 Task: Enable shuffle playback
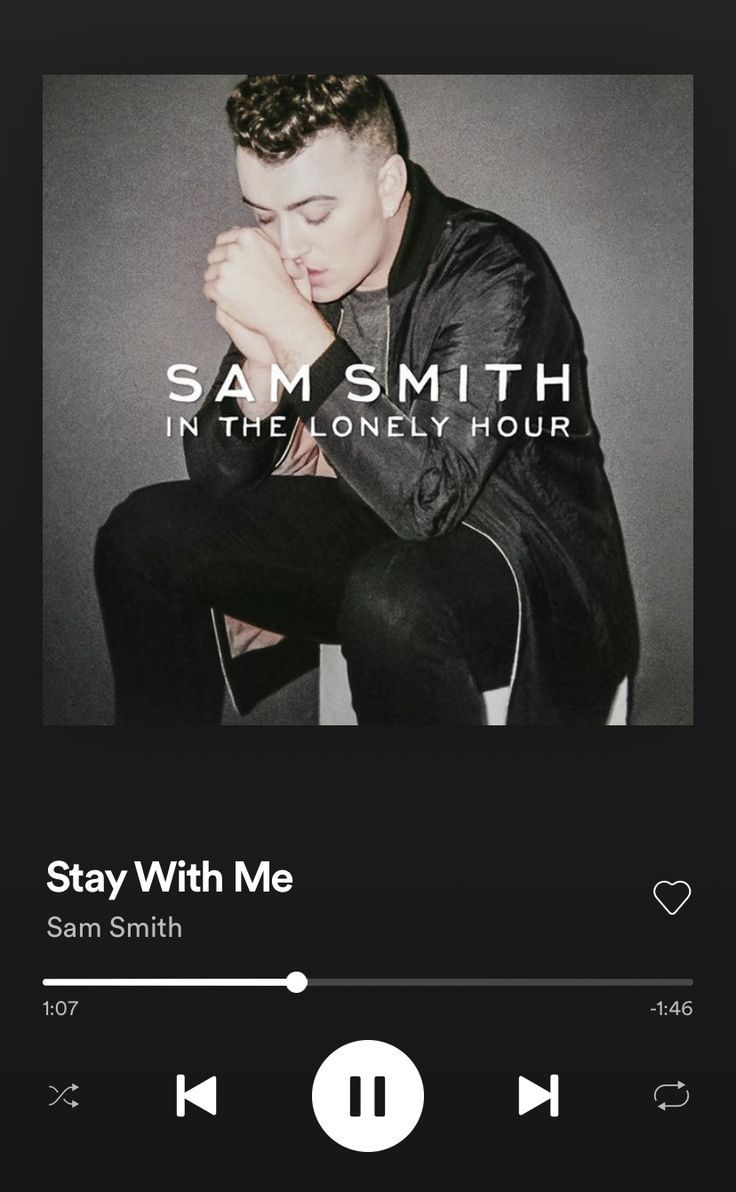63,1096
